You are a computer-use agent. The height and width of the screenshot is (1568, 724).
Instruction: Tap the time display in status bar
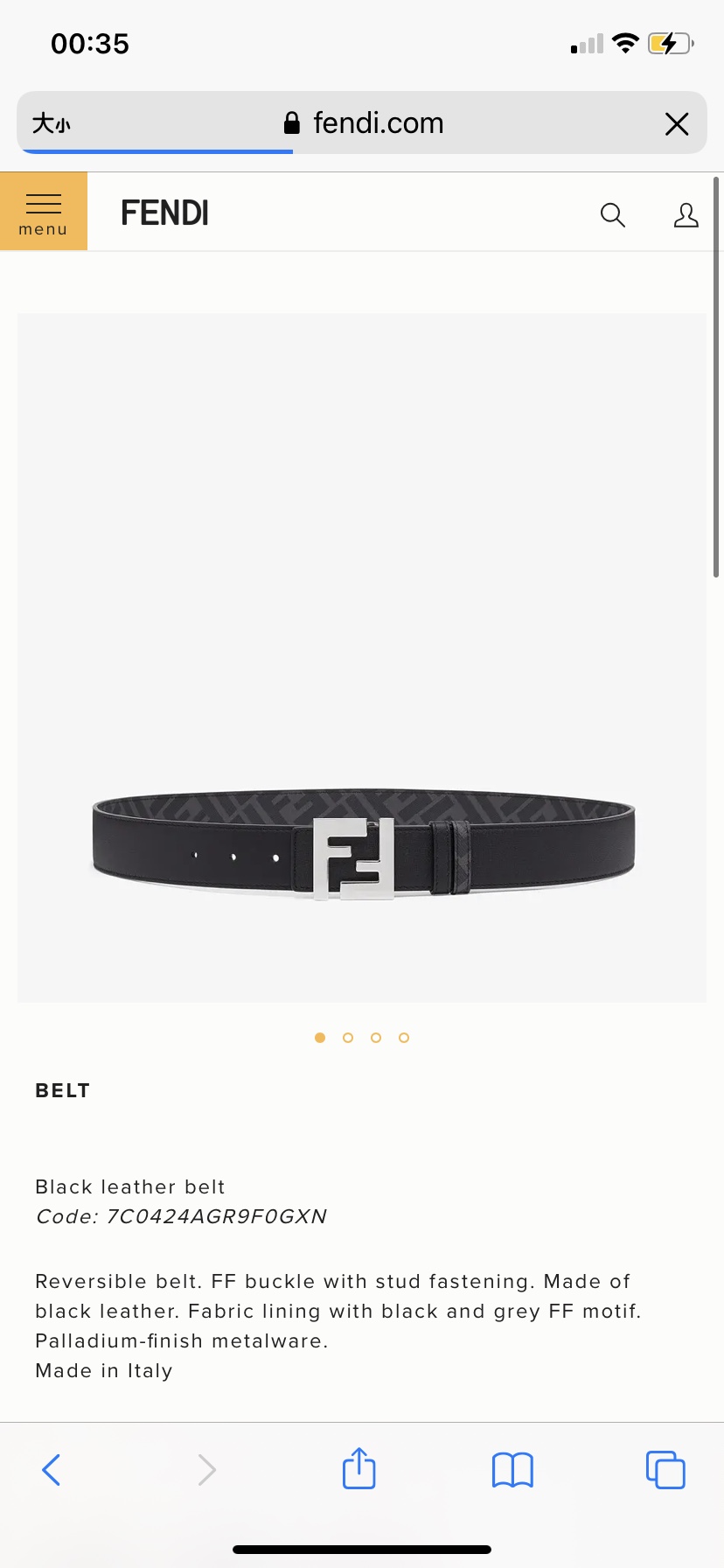(x=90, y=43)
